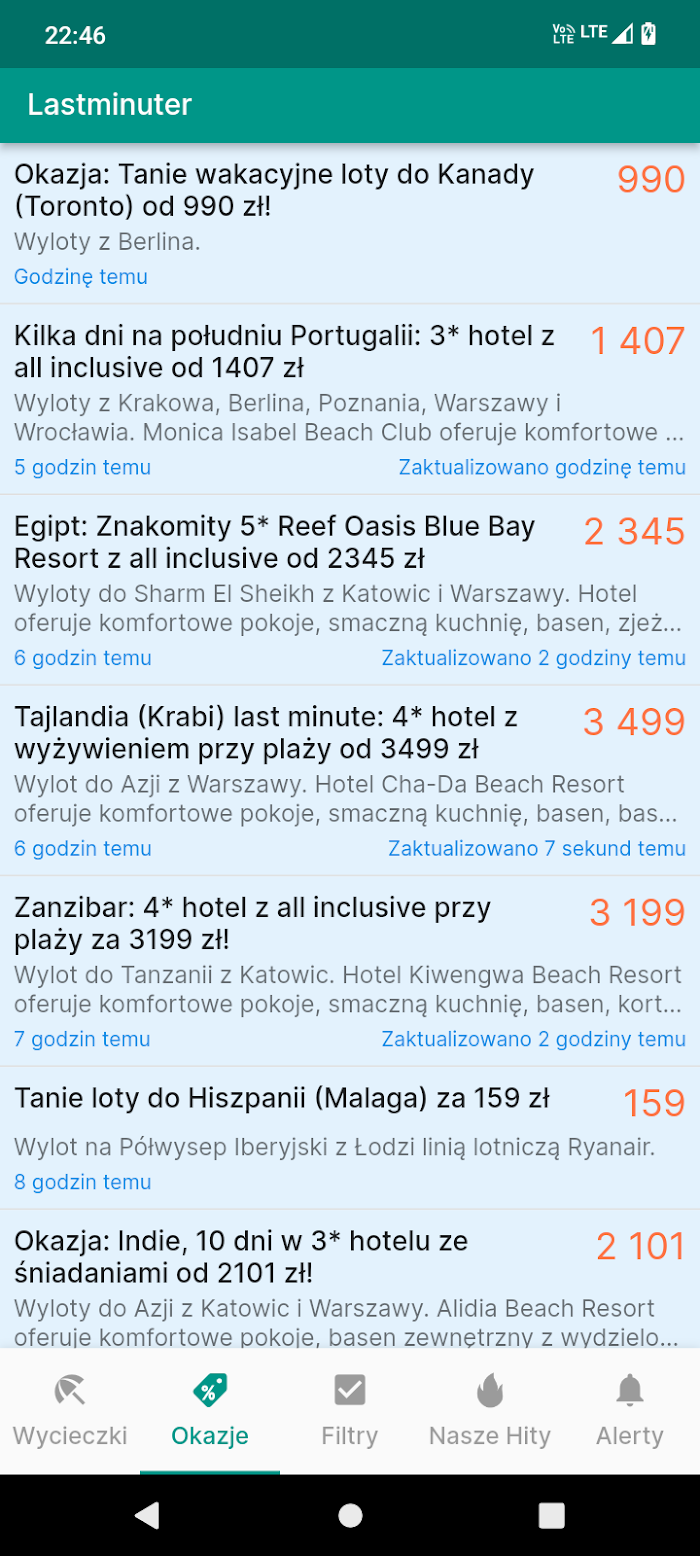The width and height of the screenshot is (700, 1556).
Task: Select the Zanzibar 4* hotel deal
Action: [350, 971]
